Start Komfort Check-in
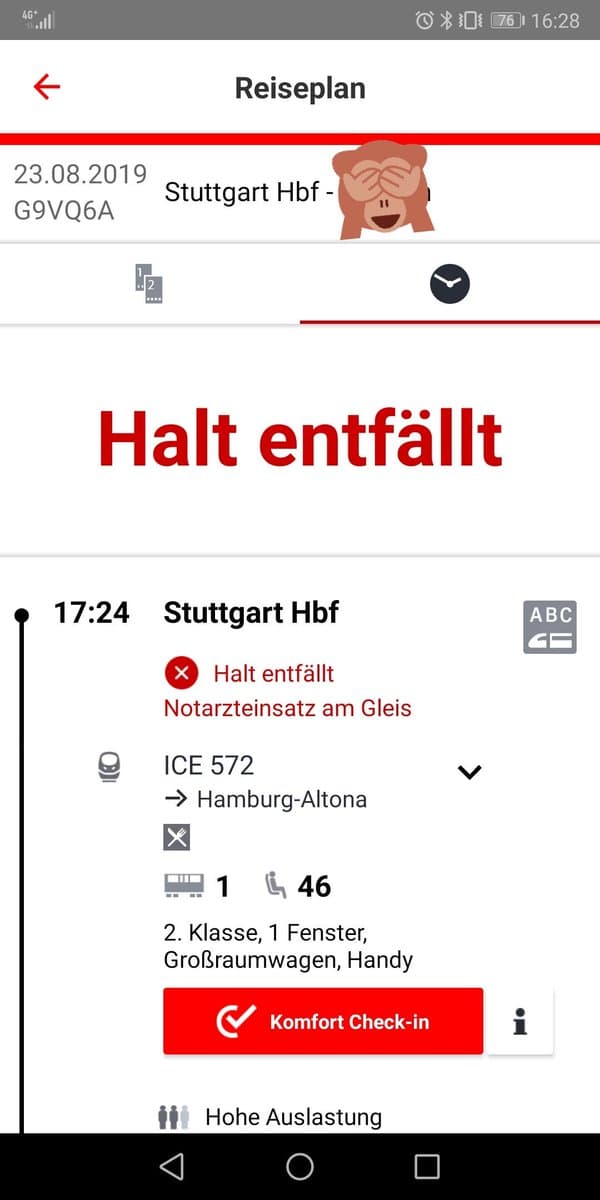Viewport: 600px width, 1200px height. point(323,1021)
